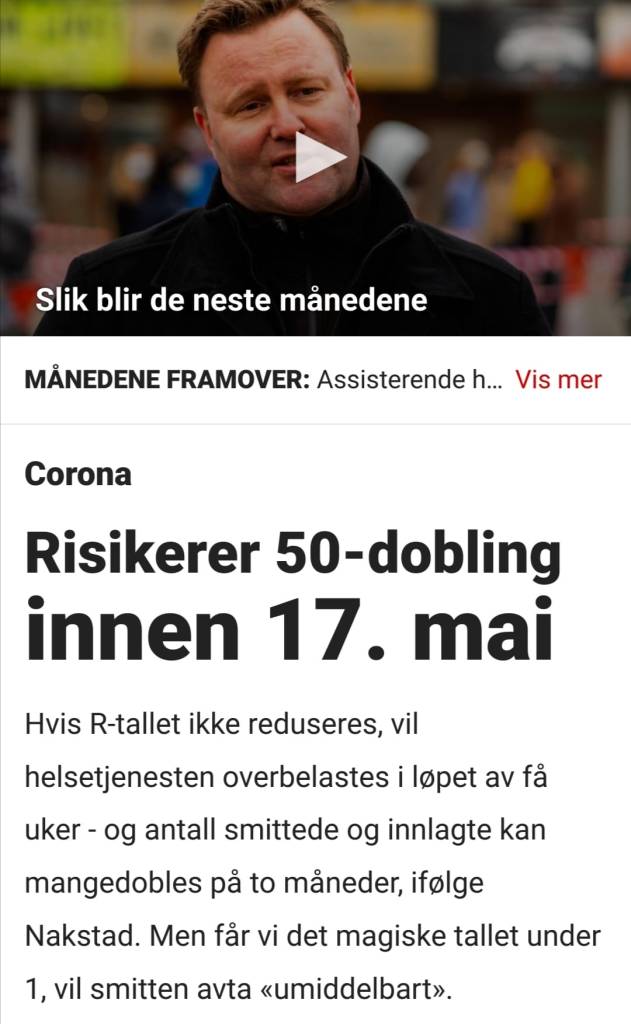Open the Corona topic tag
631x1024 pixels.
[x=78, y=473]
